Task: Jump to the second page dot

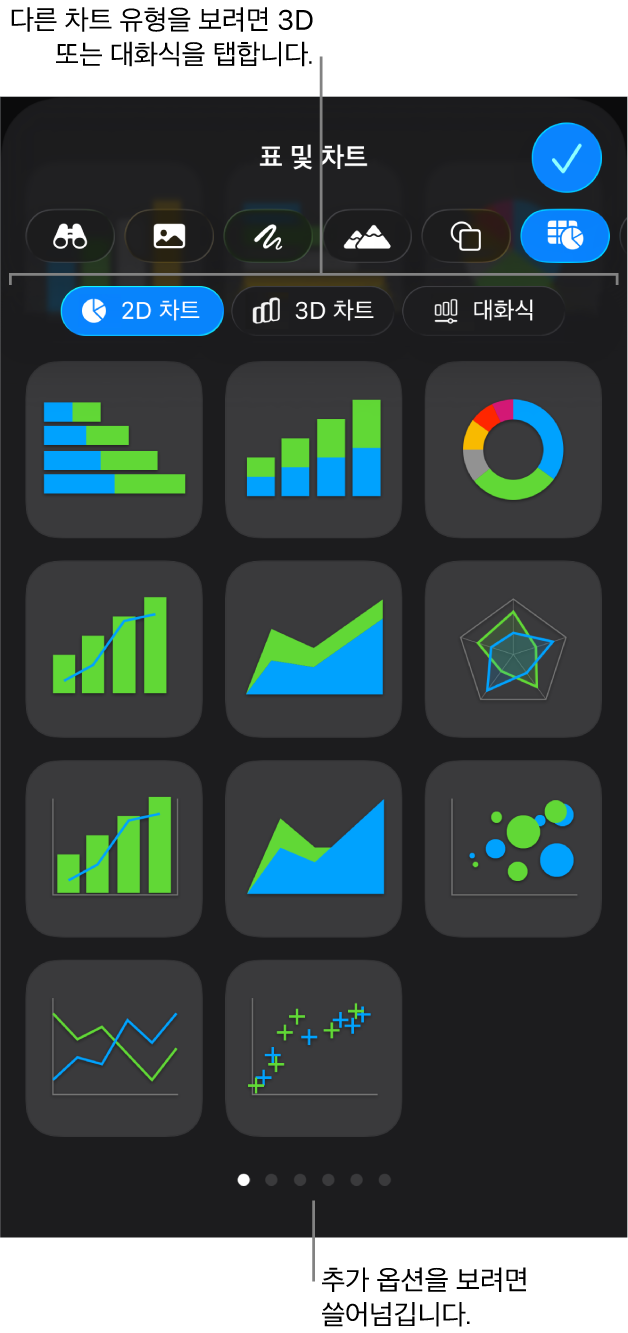Action: [x=271, y=1180]
